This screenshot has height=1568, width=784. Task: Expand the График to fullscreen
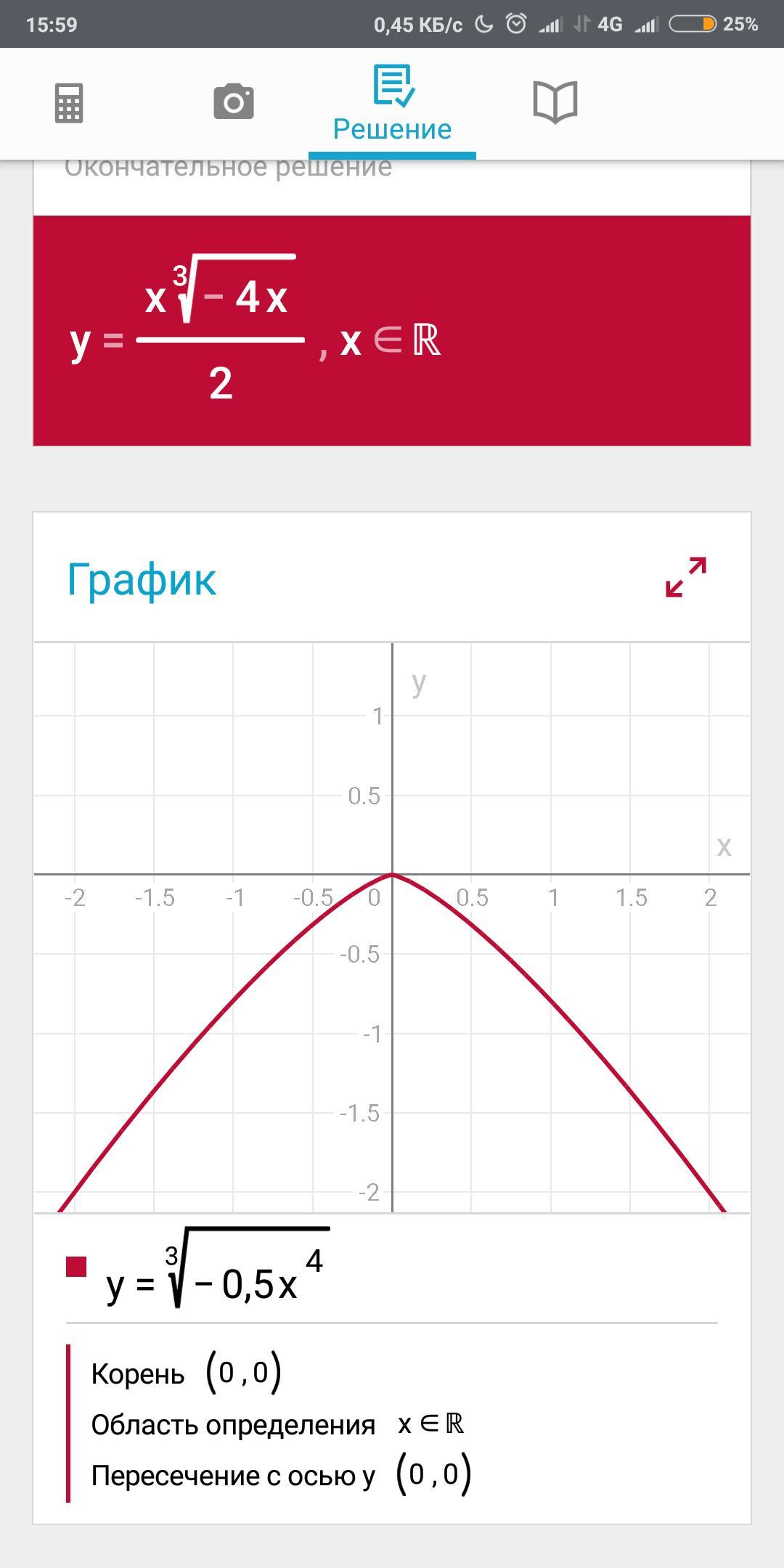[686, 578]
